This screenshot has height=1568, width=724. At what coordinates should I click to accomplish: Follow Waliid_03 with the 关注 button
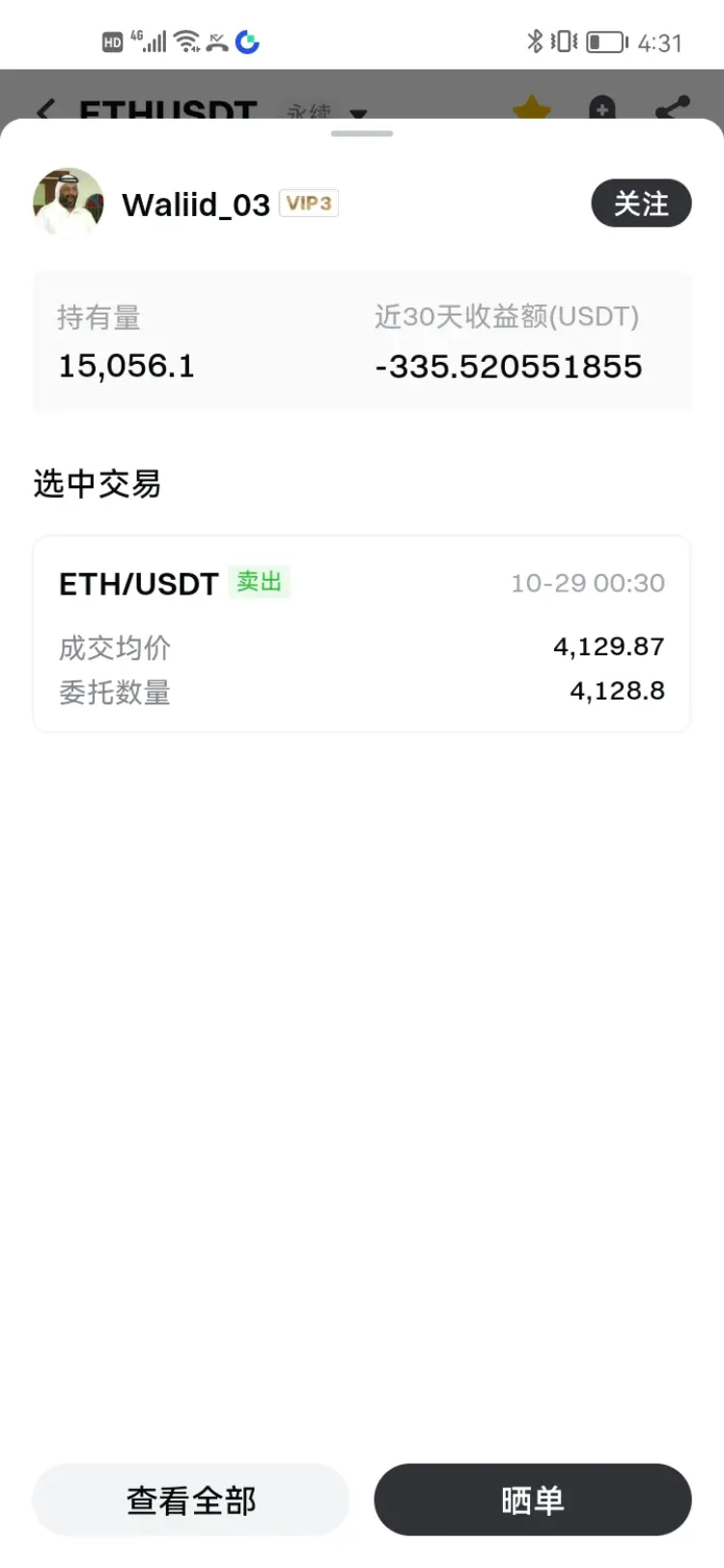click(x=641, y=204)
